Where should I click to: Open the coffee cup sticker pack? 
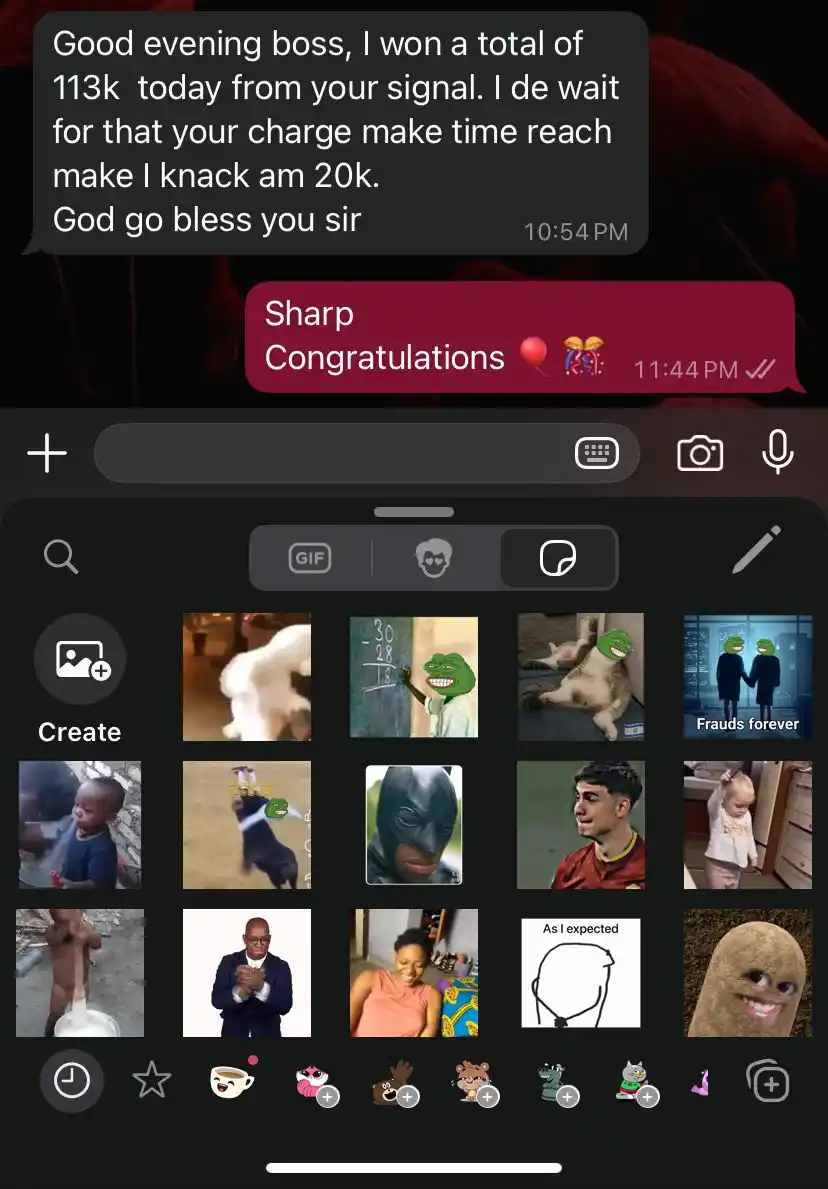[x=232, y=1080]
